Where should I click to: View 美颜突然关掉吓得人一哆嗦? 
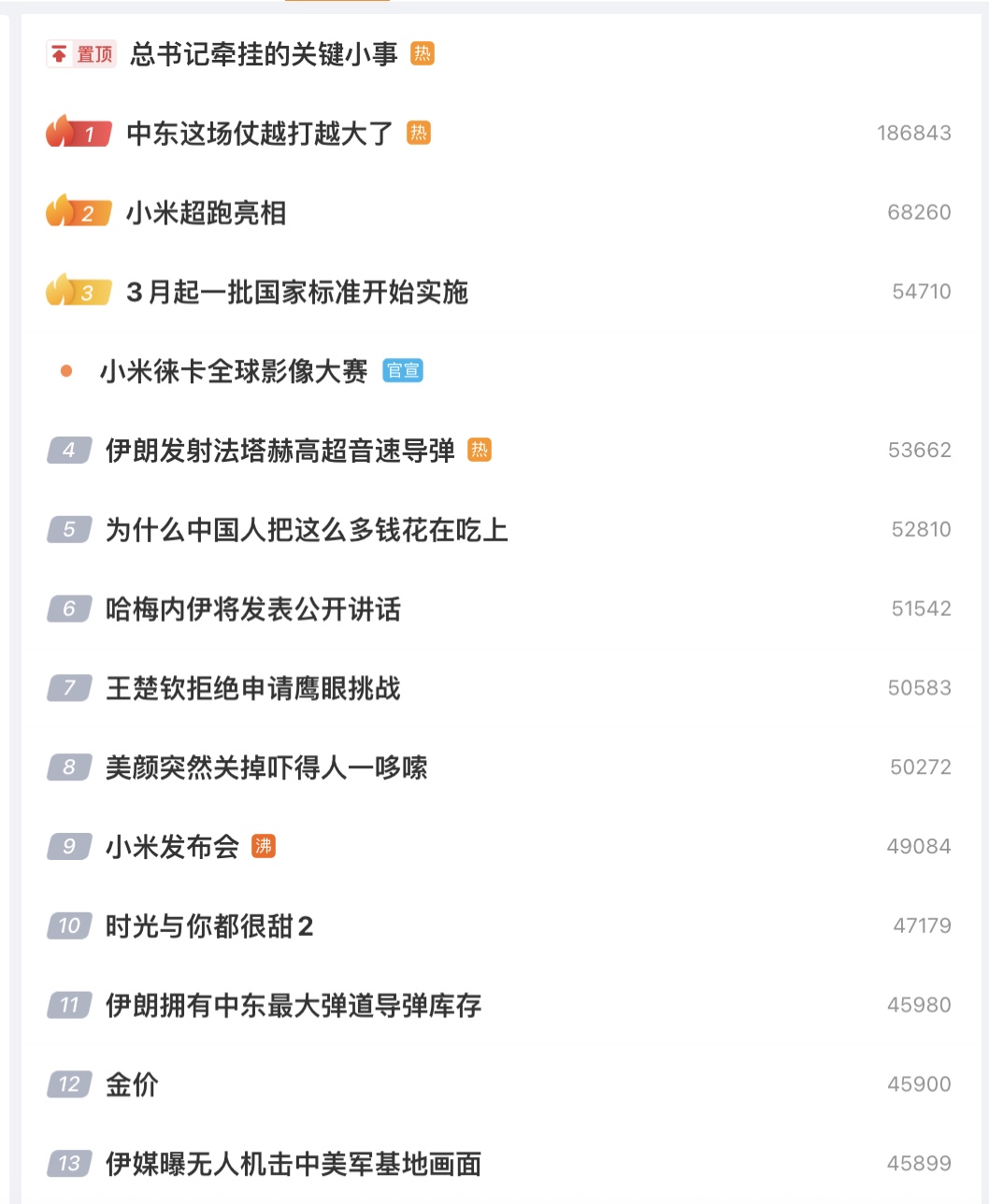[x=266, y=767]
